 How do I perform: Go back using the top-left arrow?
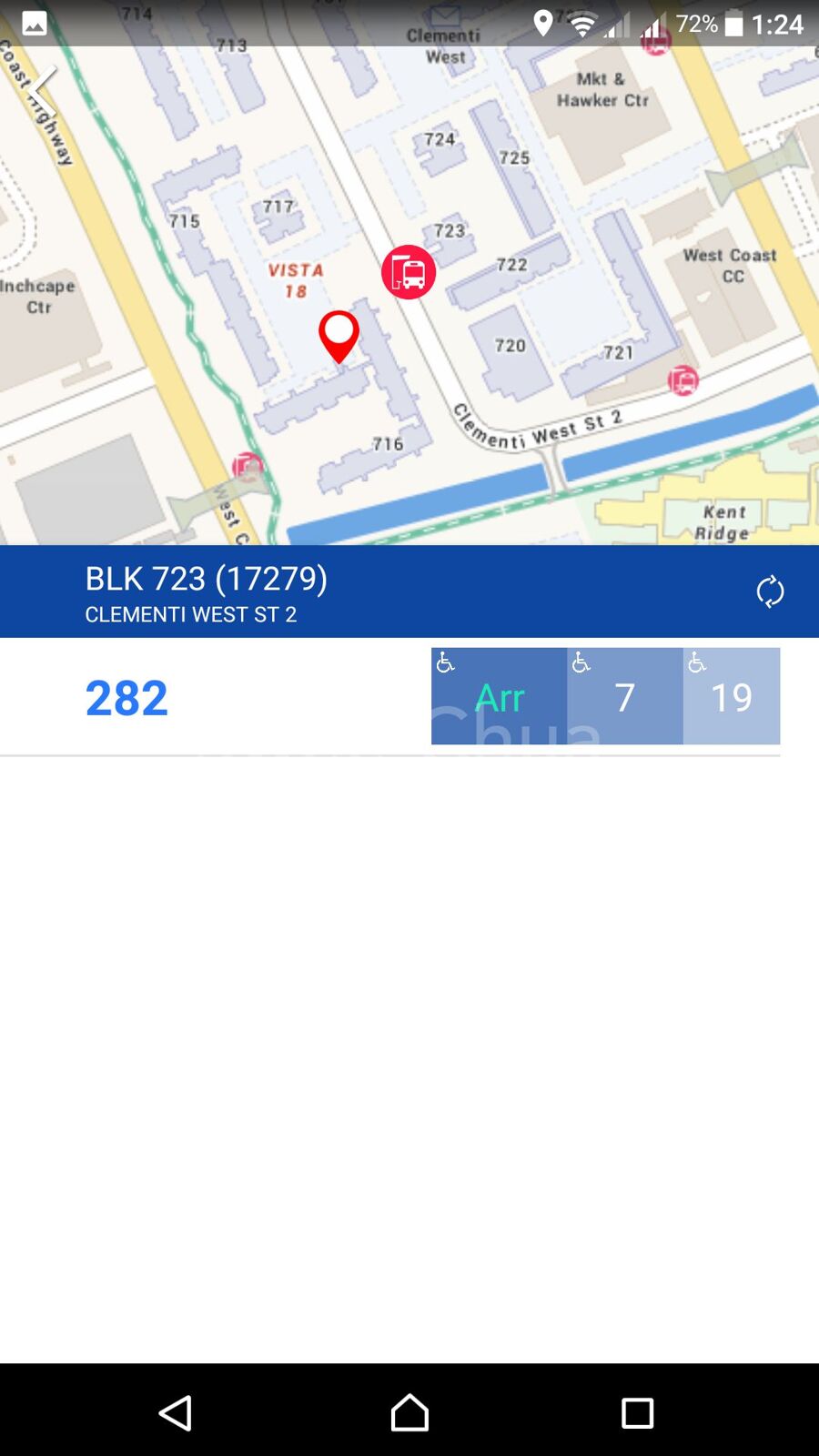point(42,88)
